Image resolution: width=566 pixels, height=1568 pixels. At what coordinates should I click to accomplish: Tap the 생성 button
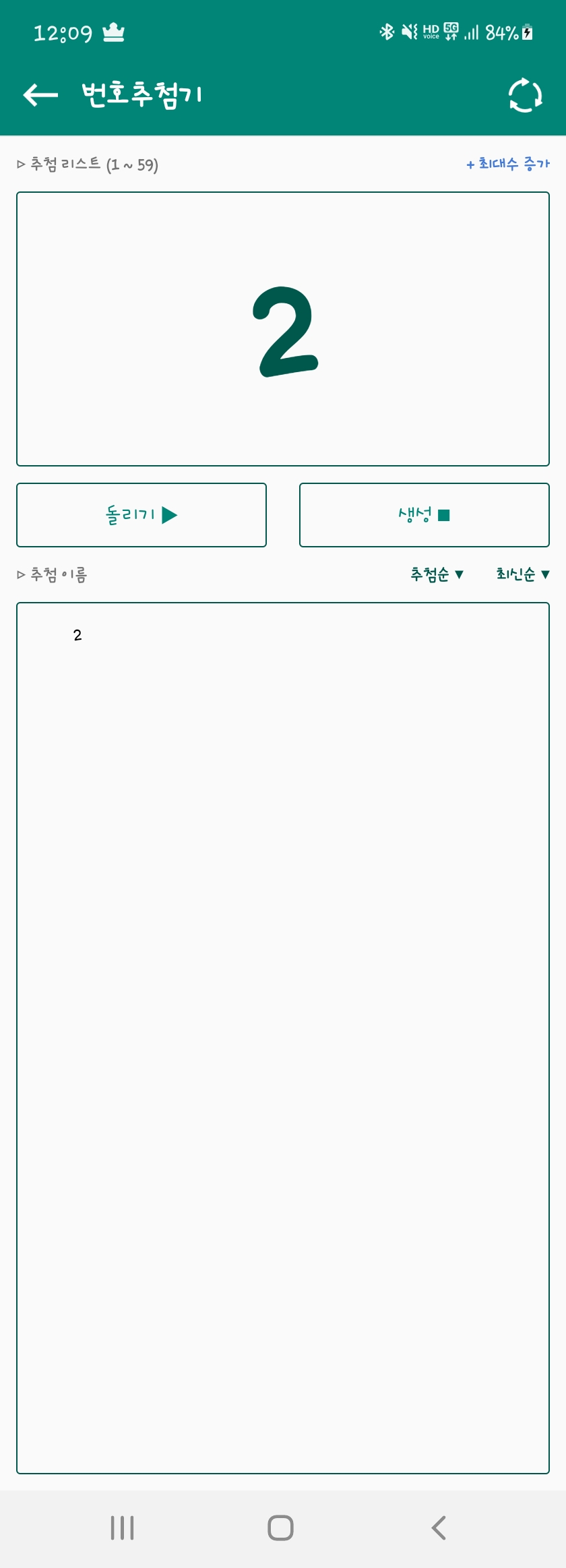point(424,515)
